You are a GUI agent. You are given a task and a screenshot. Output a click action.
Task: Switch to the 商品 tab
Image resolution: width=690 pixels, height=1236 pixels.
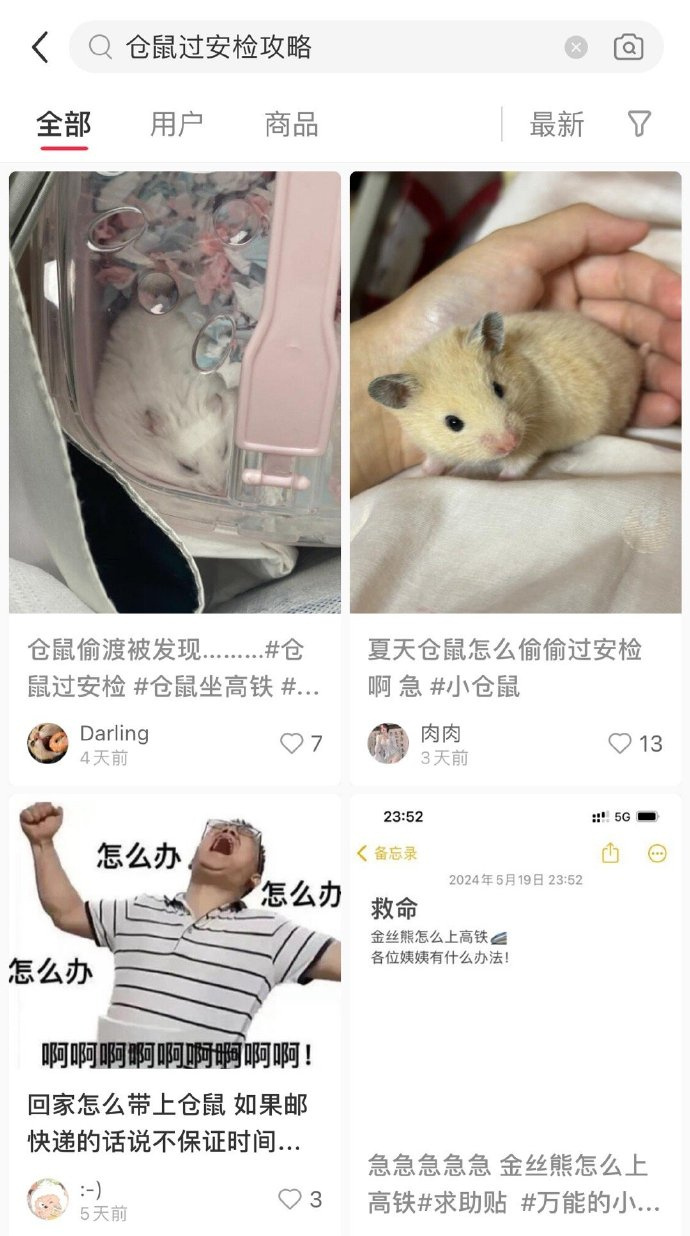291,124
